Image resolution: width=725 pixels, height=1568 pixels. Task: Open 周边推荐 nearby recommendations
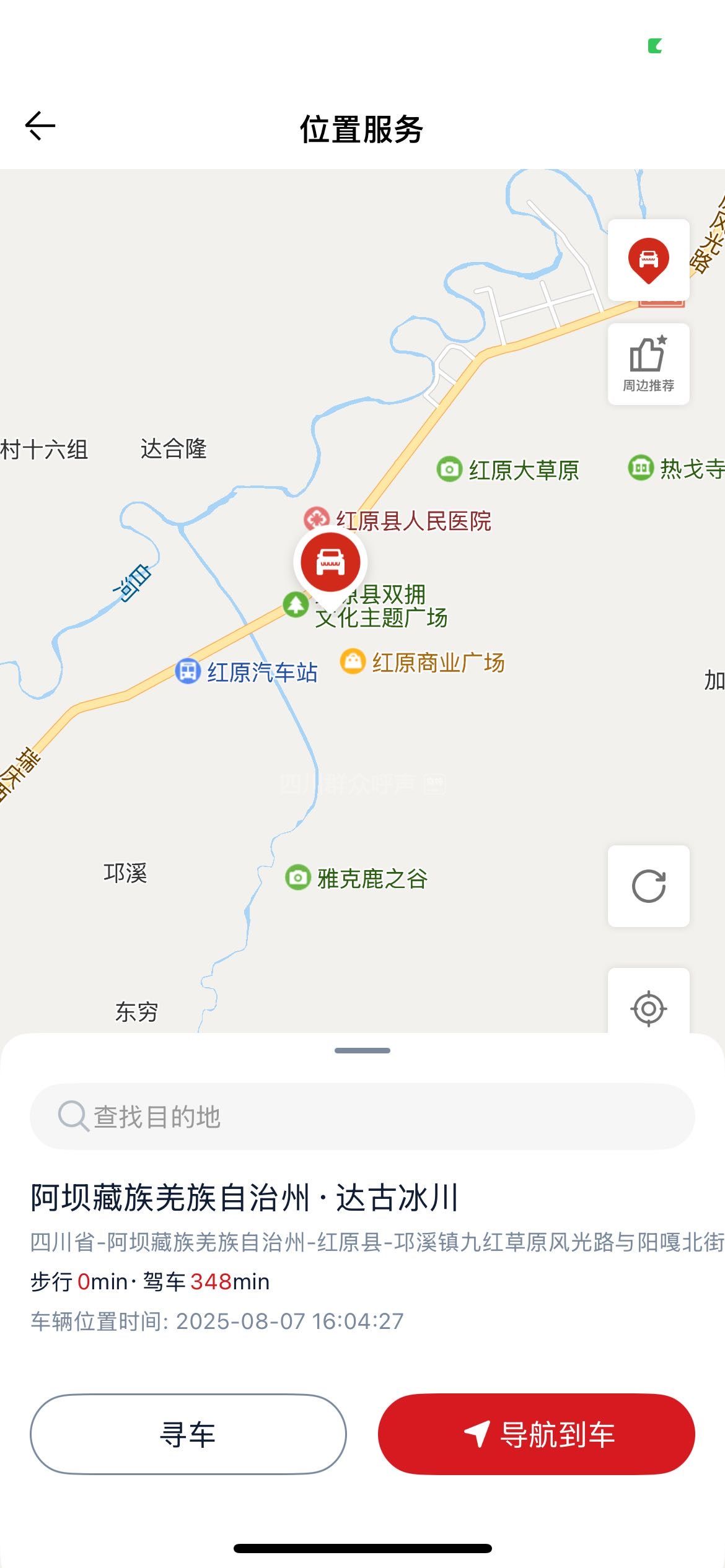coord(648,364)
